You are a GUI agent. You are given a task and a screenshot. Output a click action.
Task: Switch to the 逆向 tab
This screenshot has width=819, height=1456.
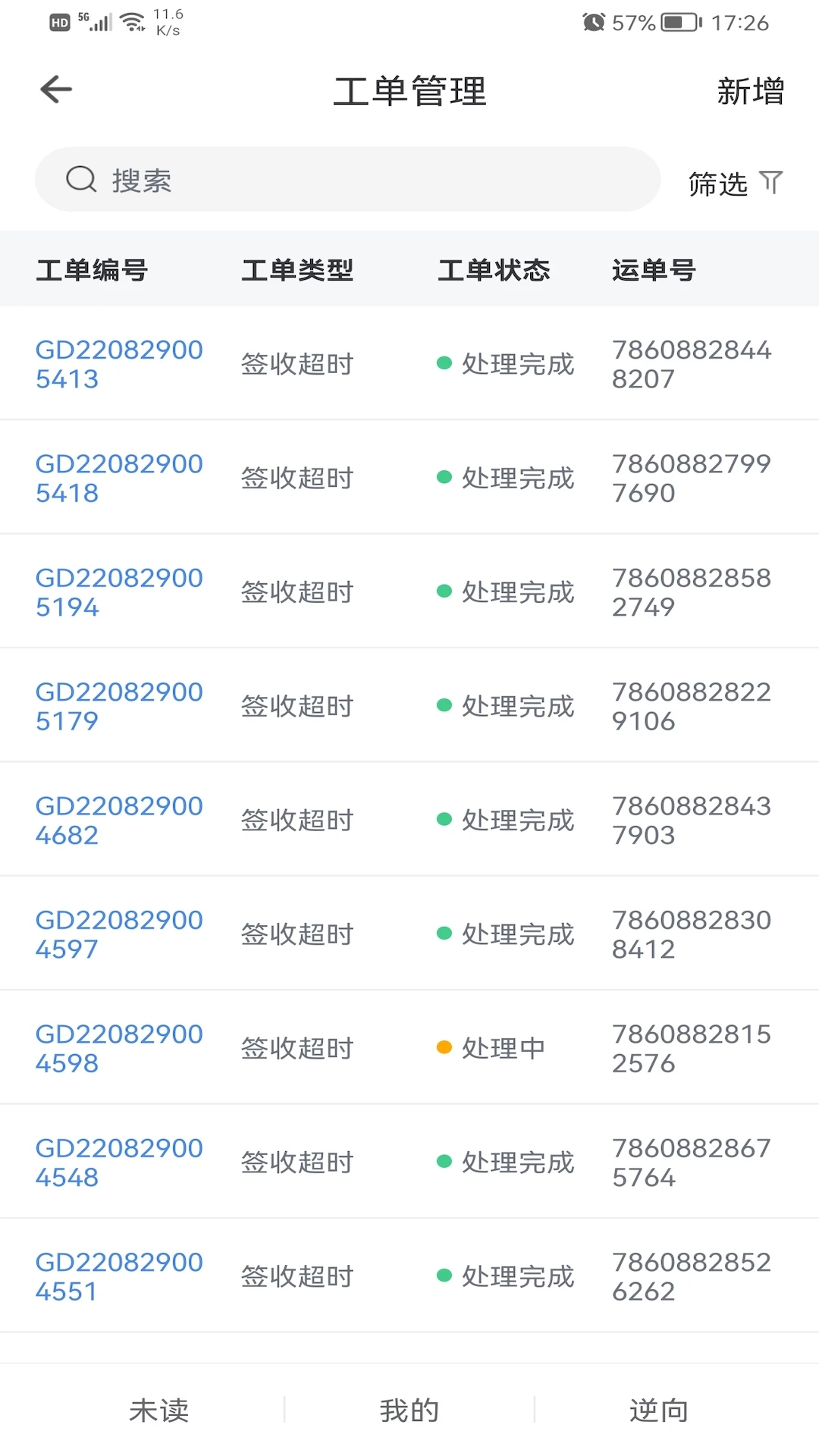tap(658, 1410)
